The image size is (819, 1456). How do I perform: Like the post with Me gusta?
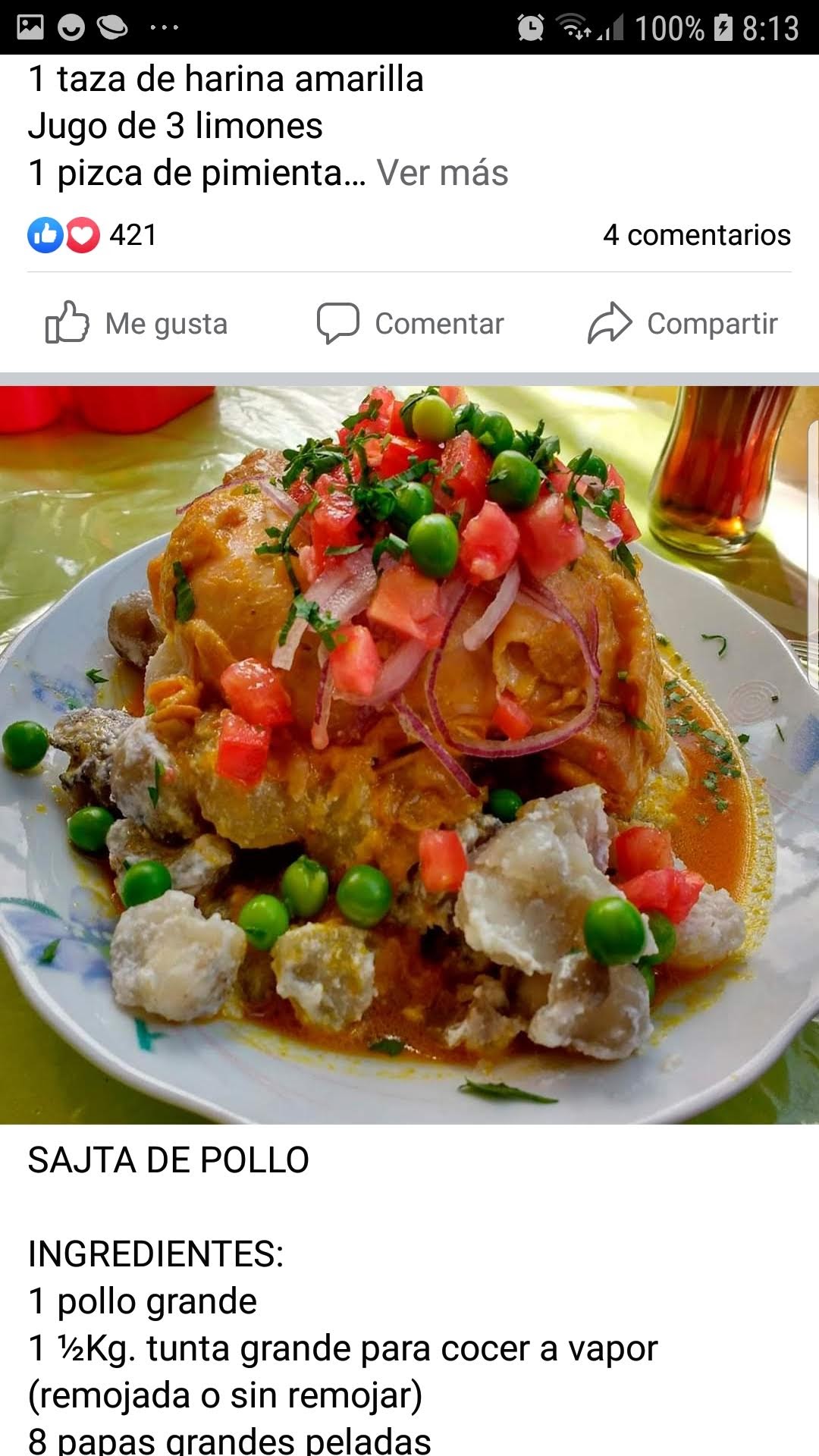pyautogui.click(x=137, y=324)
